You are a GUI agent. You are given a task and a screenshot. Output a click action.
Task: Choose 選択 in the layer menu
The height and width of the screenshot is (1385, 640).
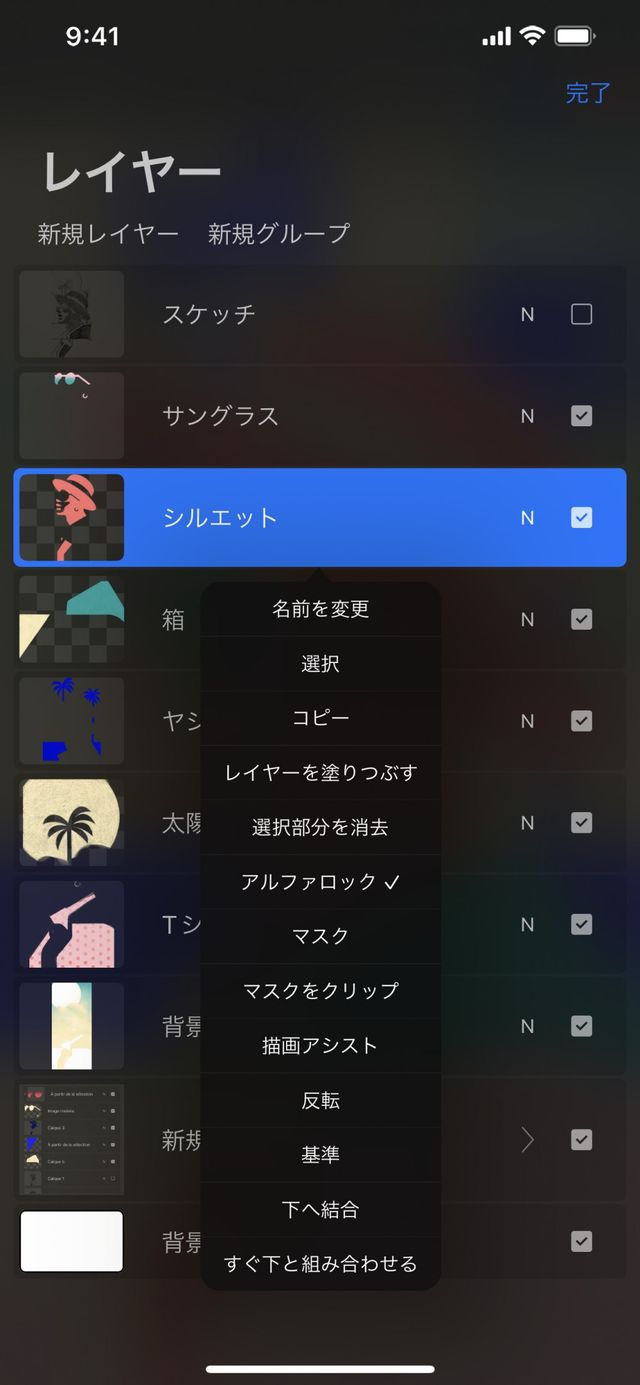[x=320, y=664]
